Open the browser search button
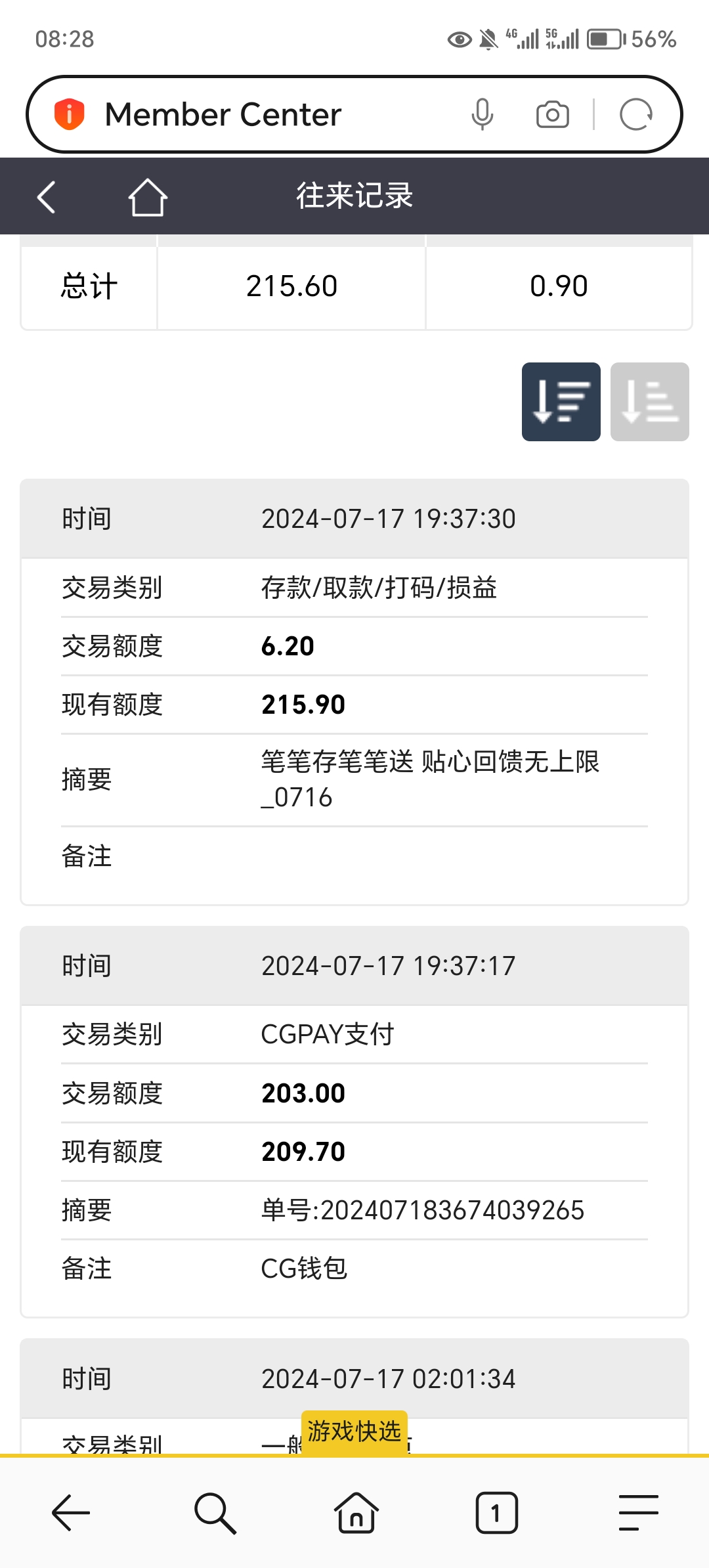The height and width of the screenshot is (1568, 709). pos(214,1513)
